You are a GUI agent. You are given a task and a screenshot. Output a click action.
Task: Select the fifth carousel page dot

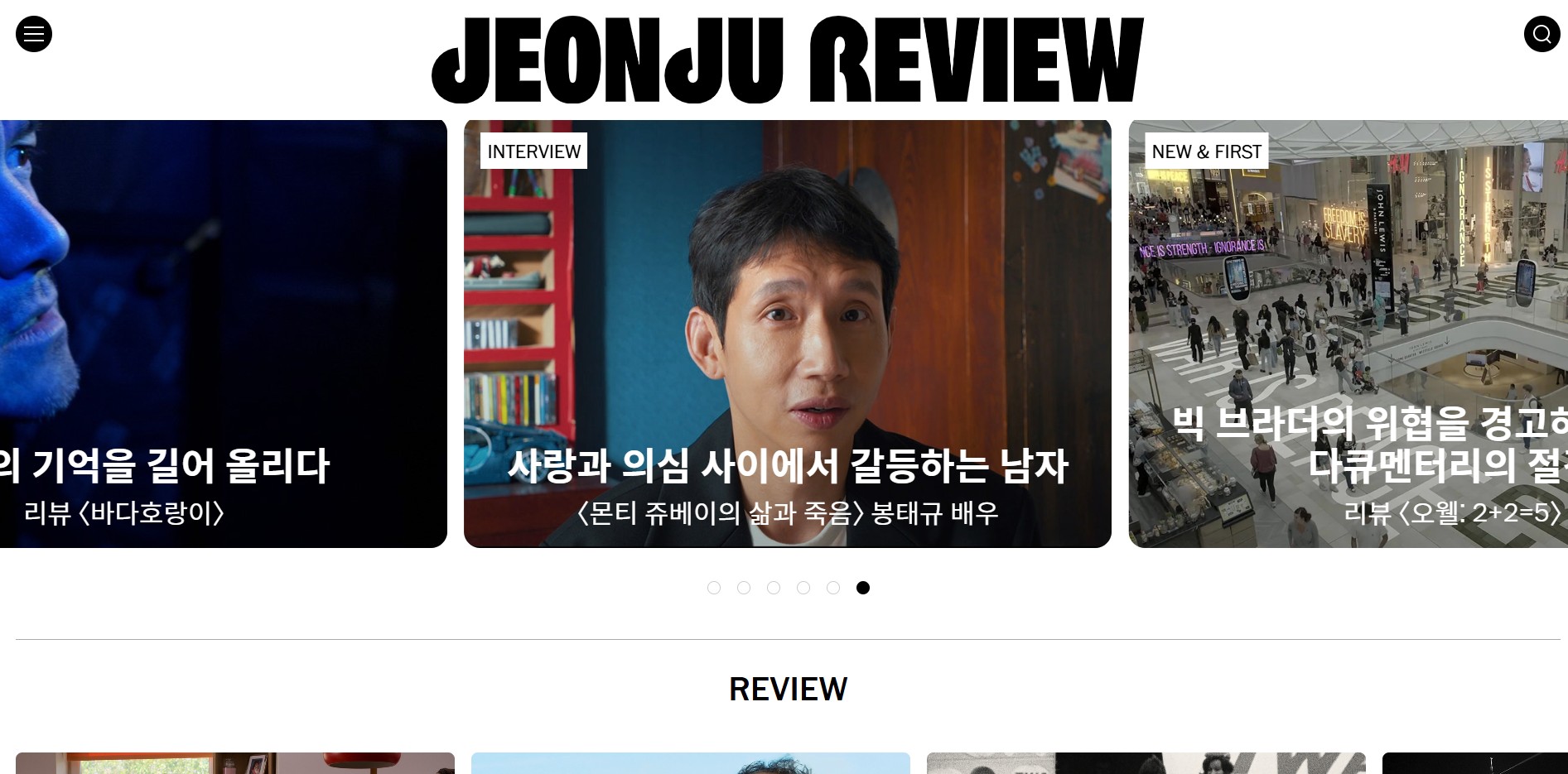[833, 588]
